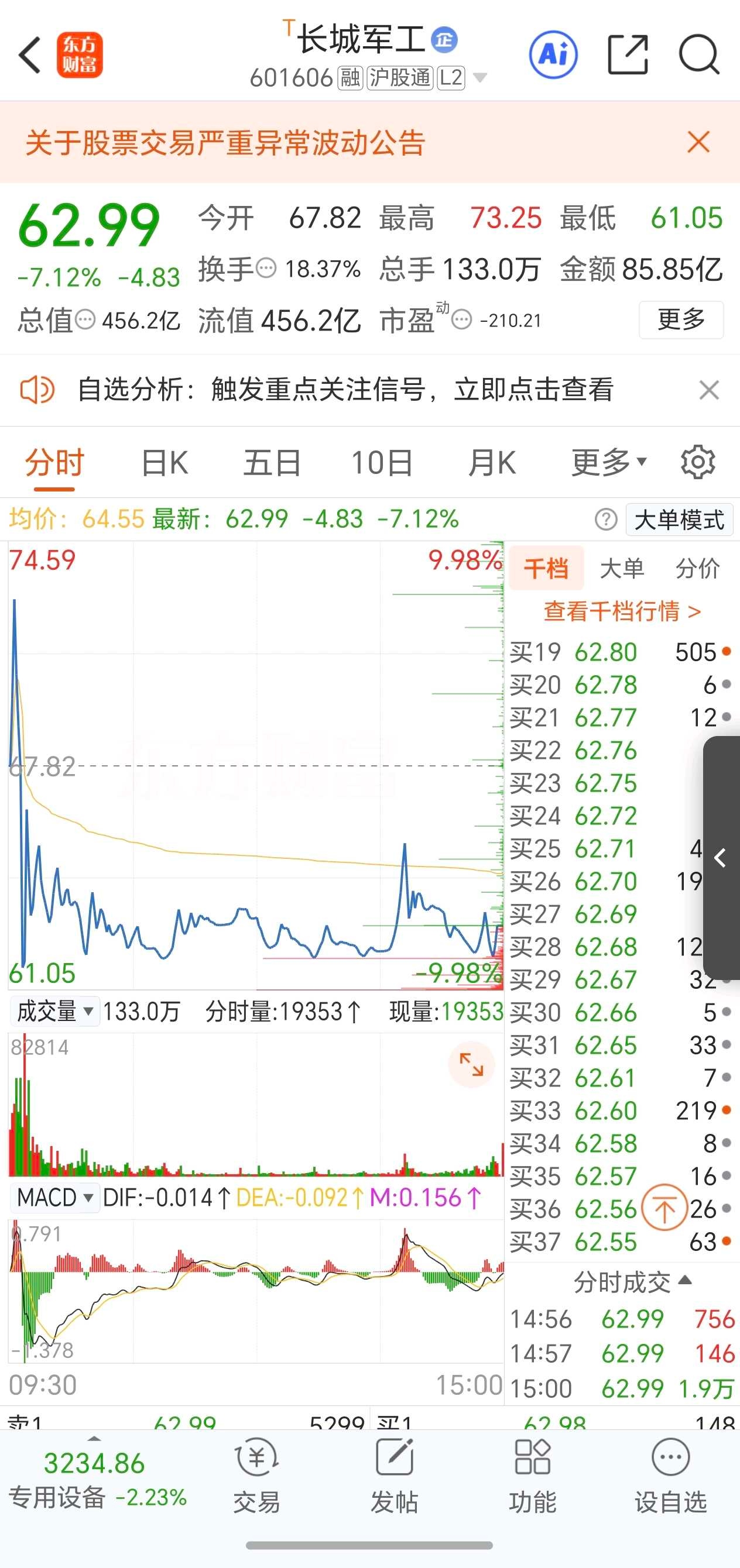Switch to the 分价 tab
The width and height of the screenshot is (740, 1568).
pos(697,568)
